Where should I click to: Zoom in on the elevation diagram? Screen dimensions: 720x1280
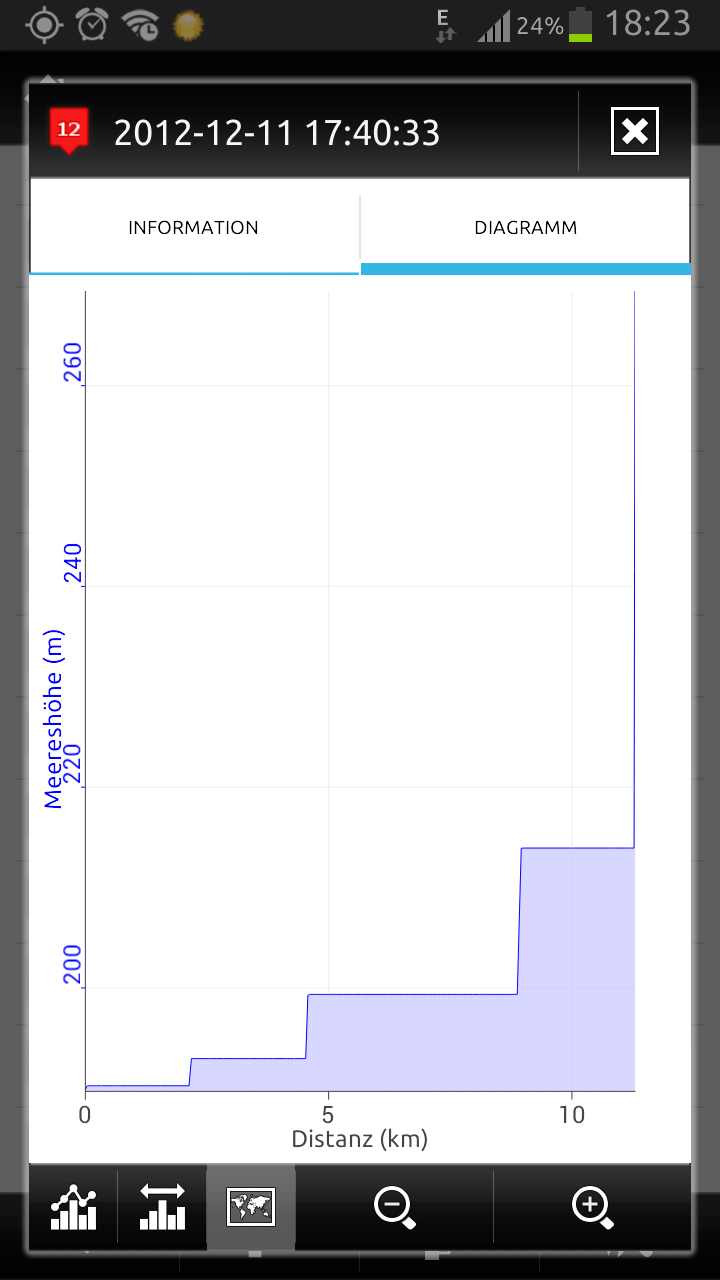click(x=592, y=1207)
